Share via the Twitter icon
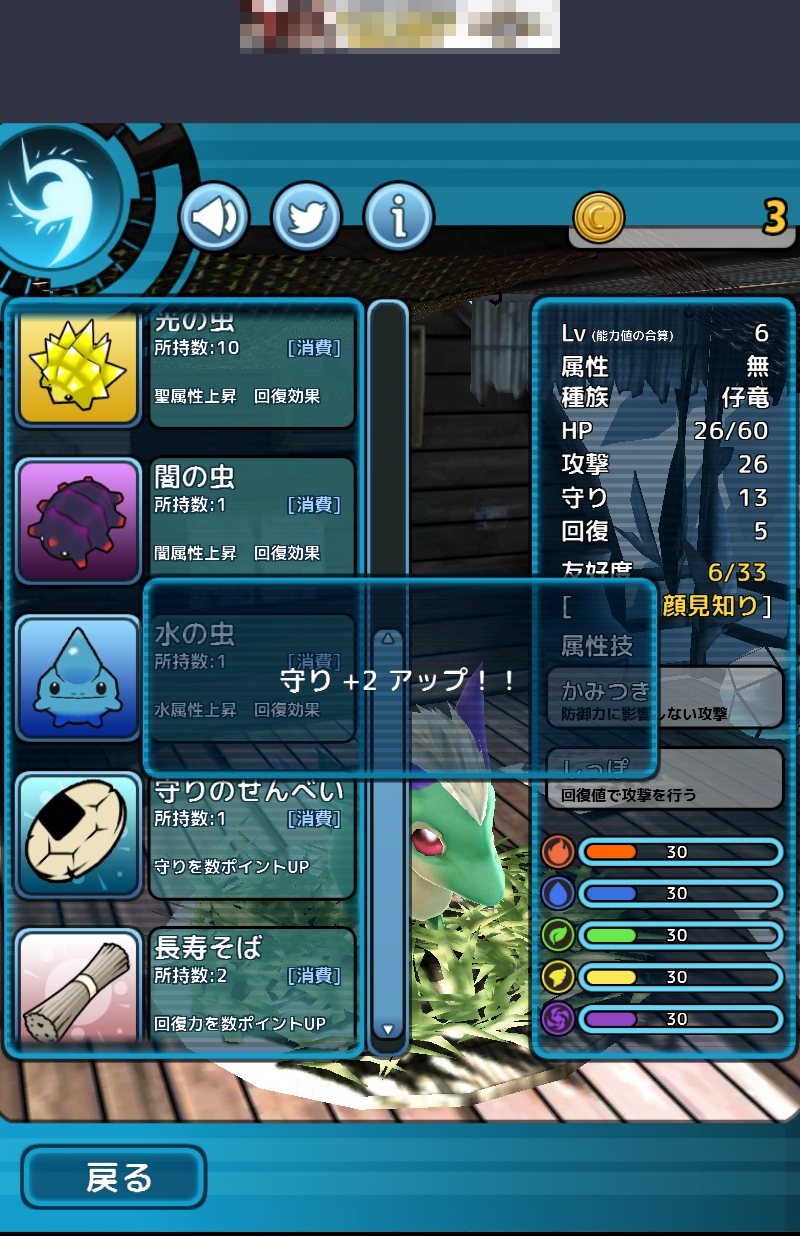 306,216
